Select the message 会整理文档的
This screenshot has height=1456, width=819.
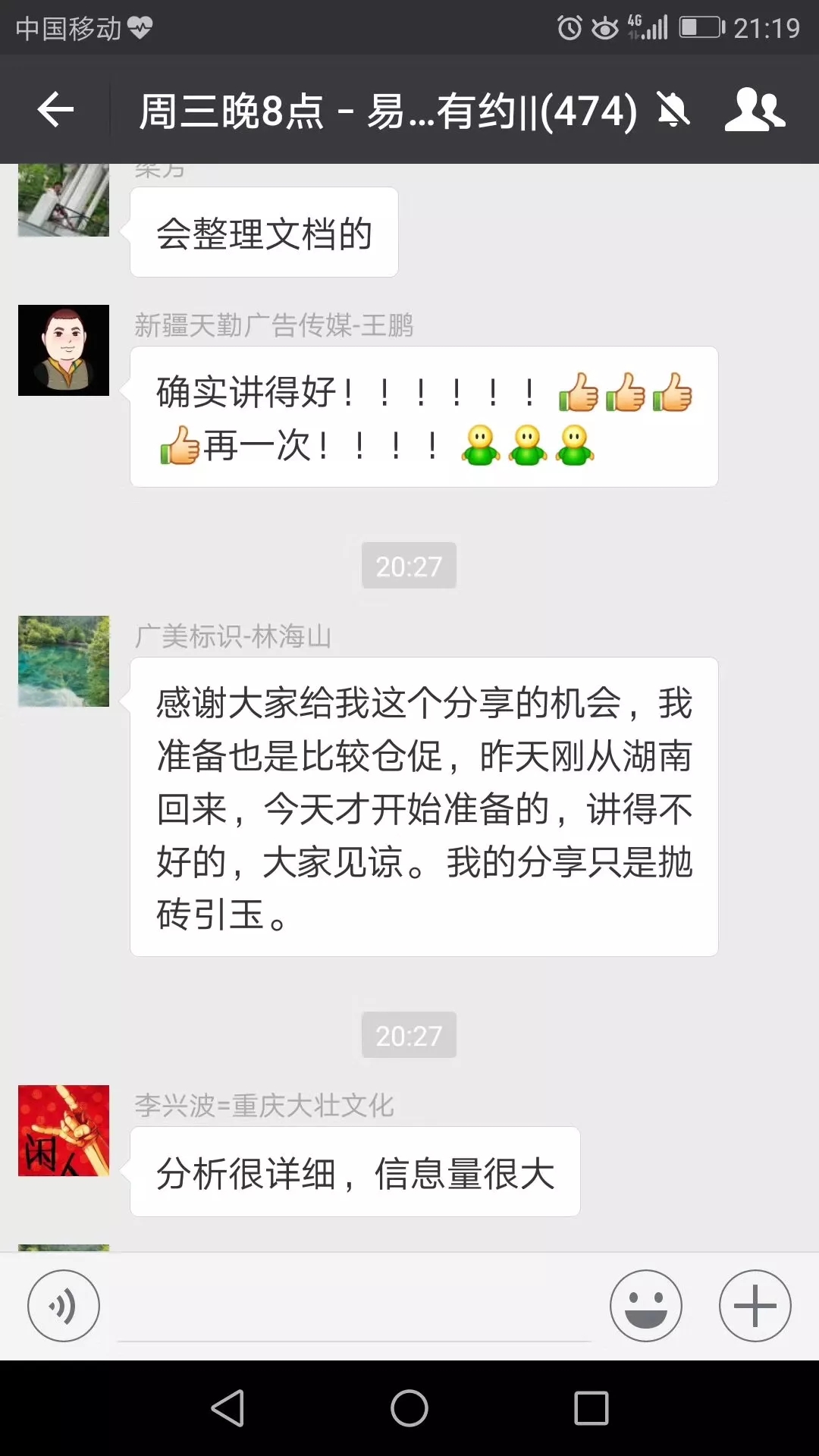click(x=264, y=232)
